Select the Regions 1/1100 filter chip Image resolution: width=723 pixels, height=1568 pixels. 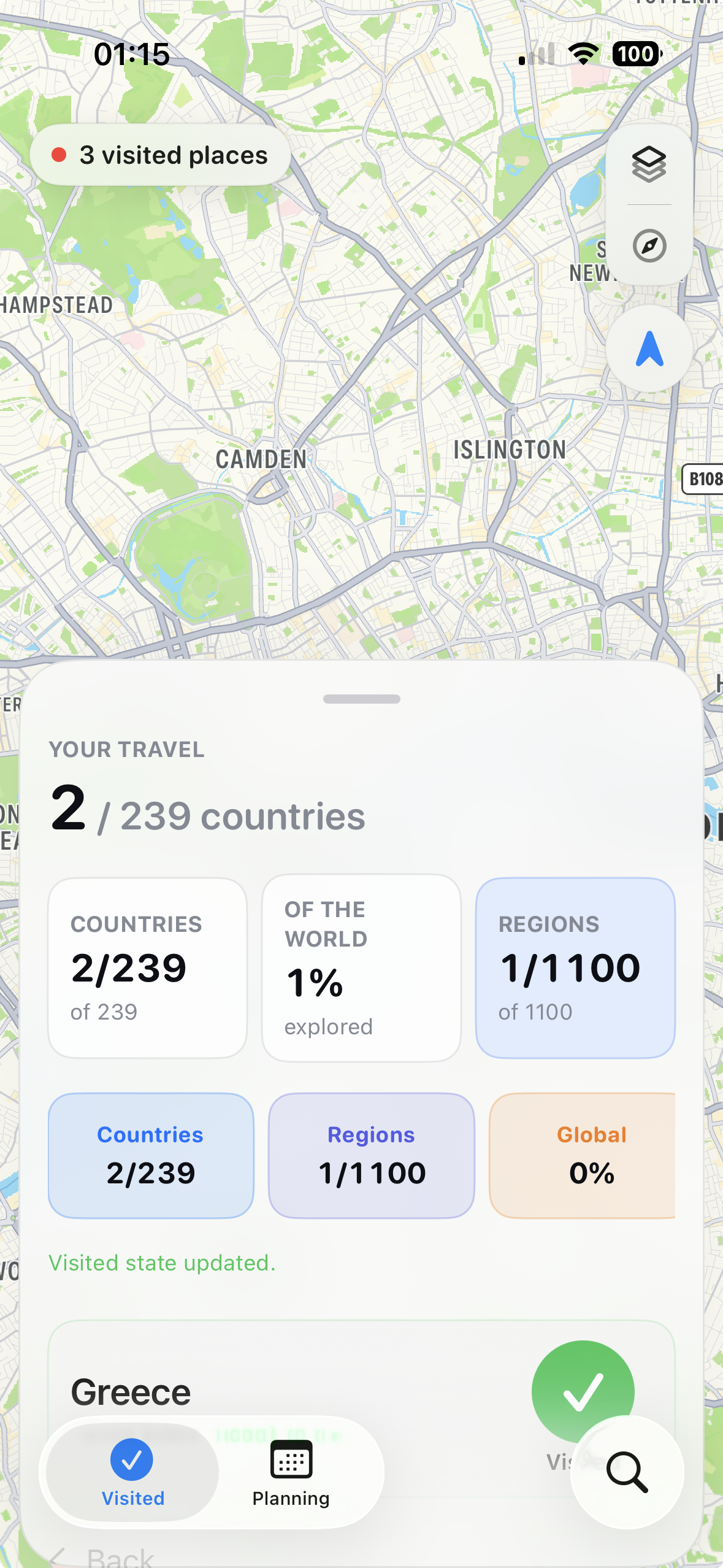click(x=372, y=1155)
